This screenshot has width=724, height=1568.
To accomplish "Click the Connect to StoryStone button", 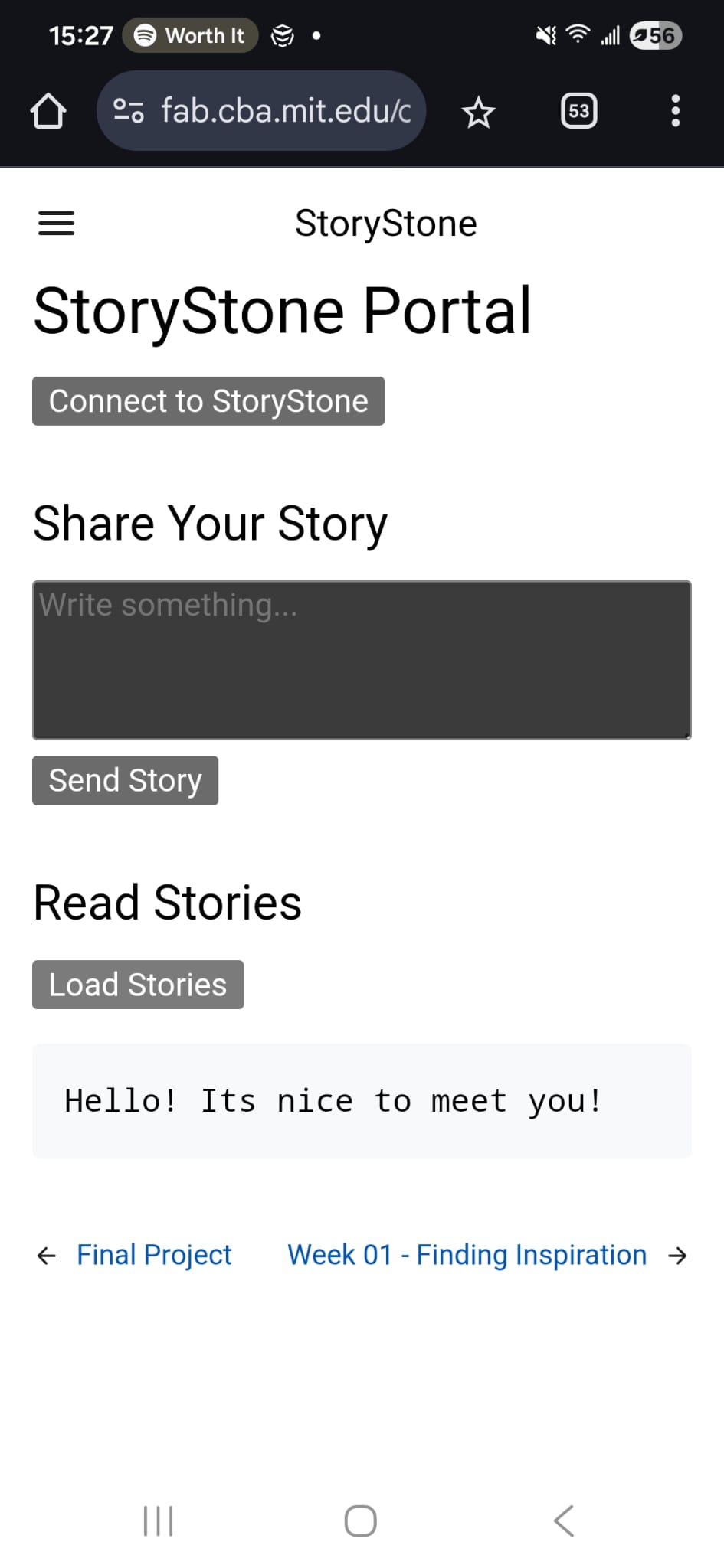I will coord(208,400).
